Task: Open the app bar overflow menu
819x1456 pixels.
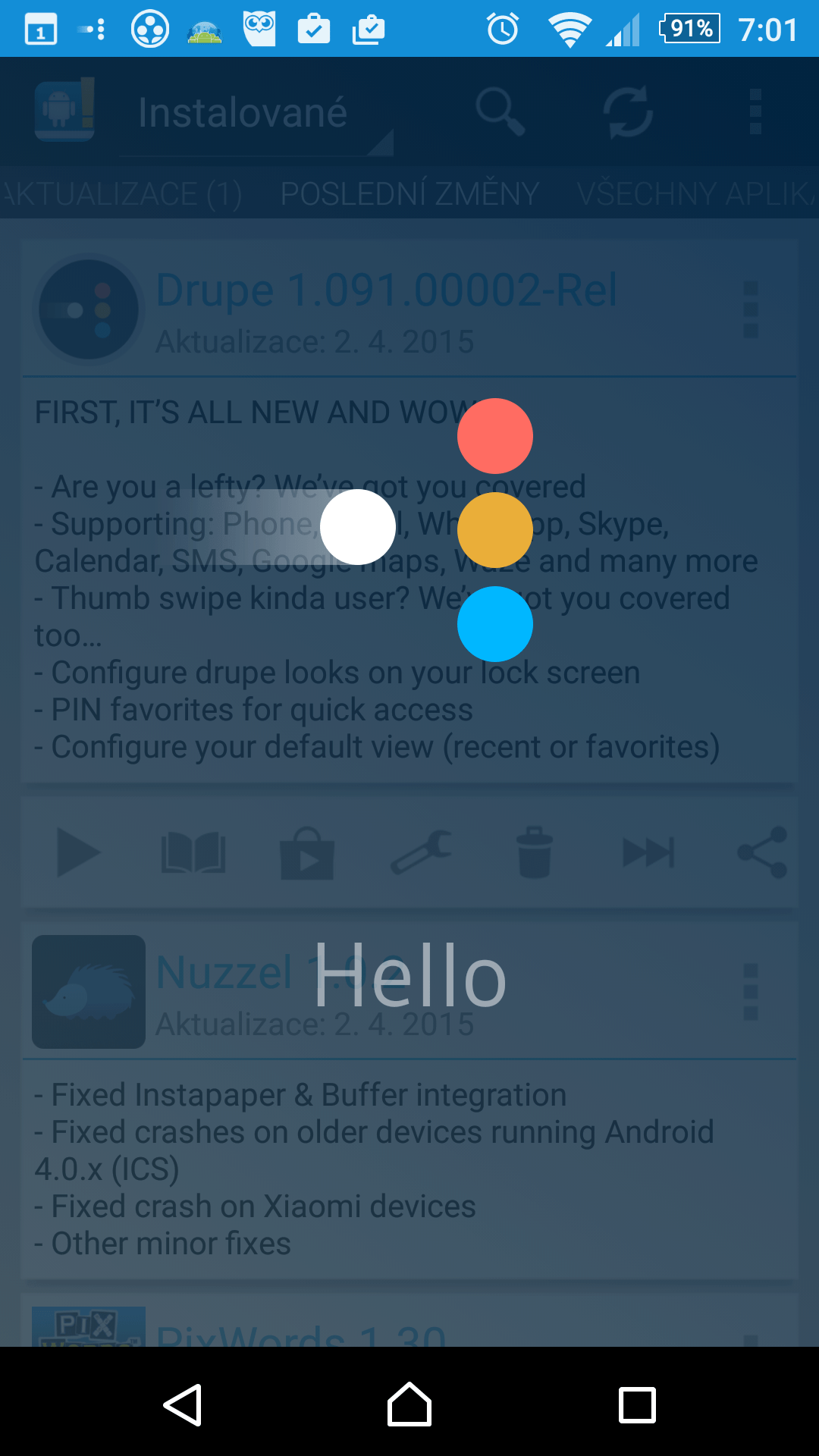Action: click(755, 112)
